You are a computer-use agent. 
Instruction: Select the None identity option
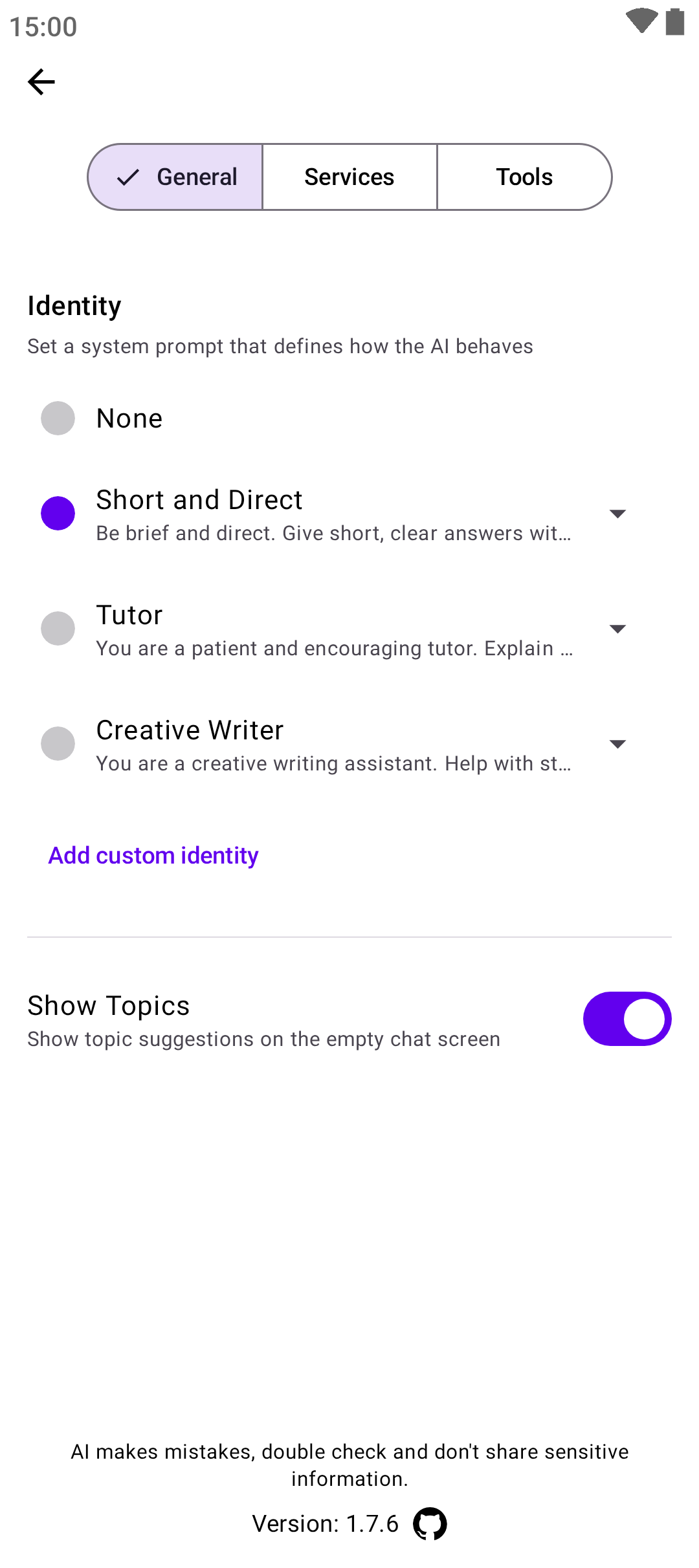(58, 419)
